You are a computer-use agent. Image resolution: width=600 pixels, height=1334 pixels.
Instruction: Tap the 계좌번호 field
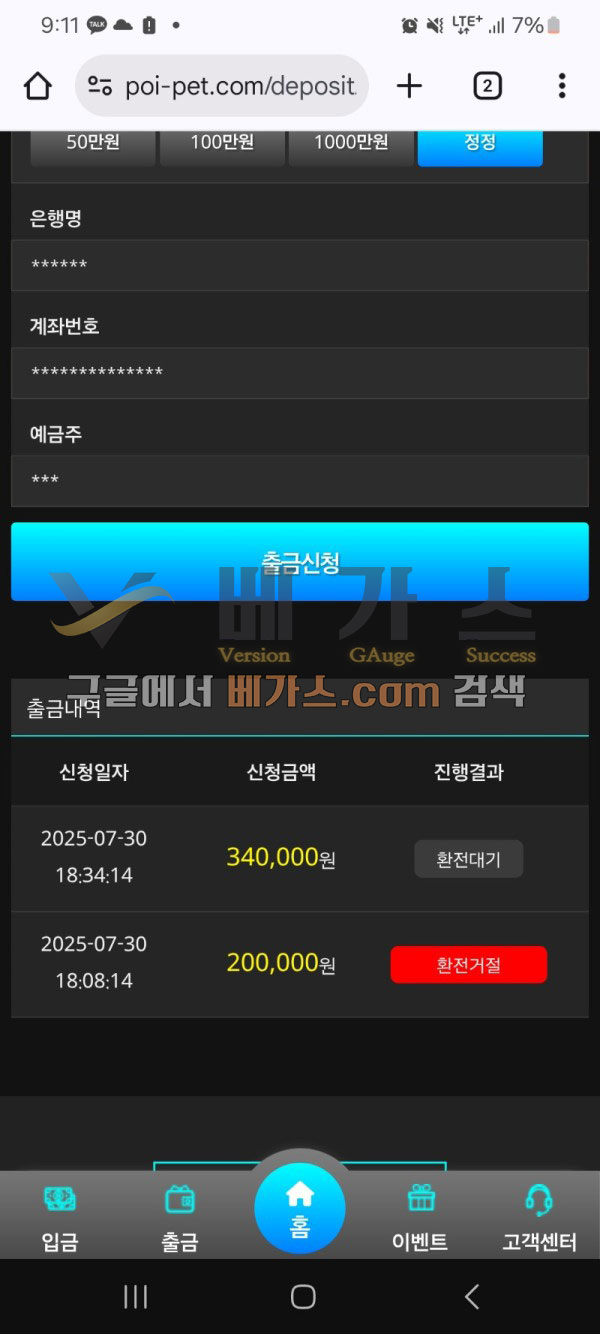point(300,373)
